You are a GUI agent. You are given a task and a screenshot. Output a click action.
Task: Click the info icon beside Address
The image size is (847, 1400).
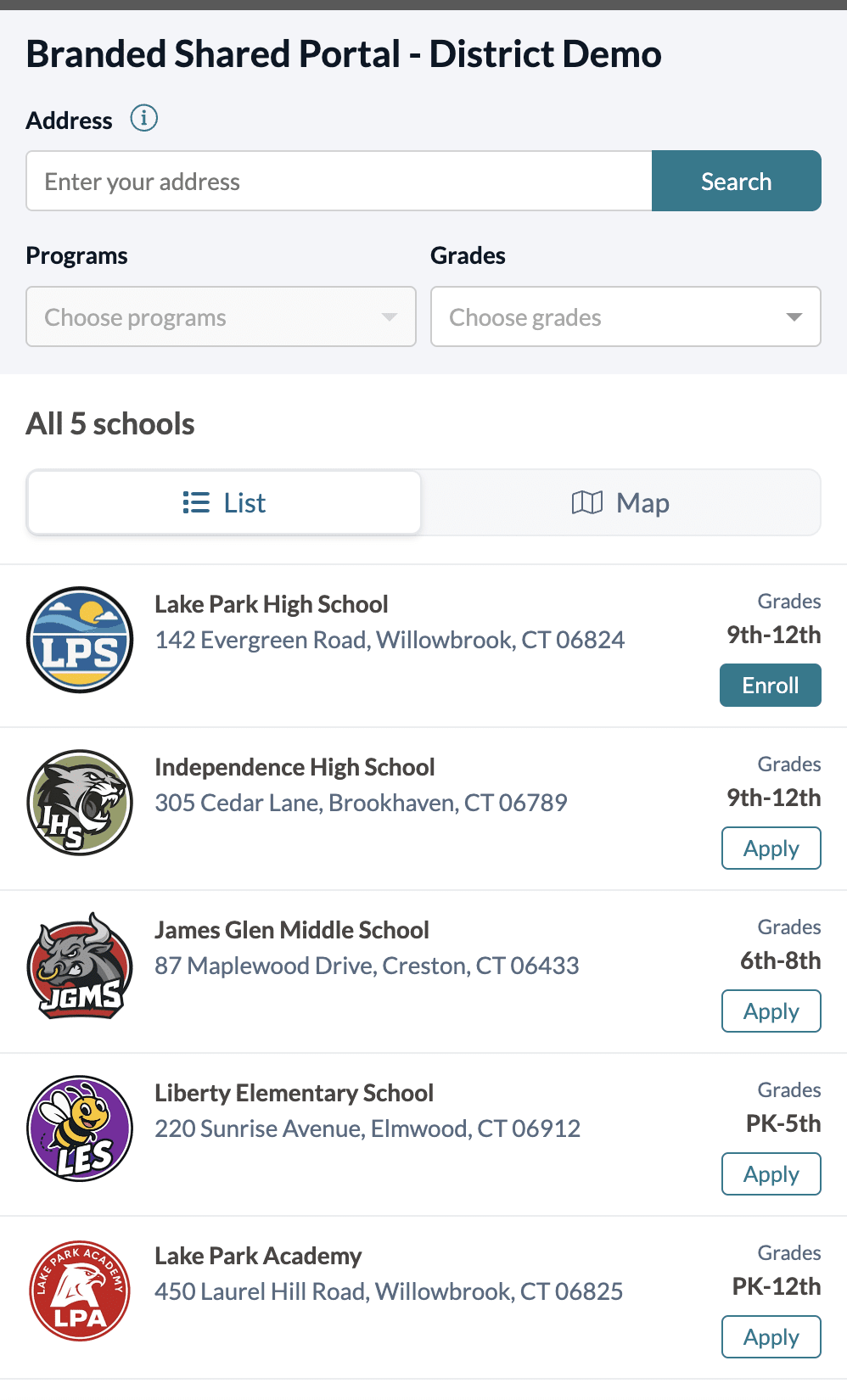pos(144,119)
